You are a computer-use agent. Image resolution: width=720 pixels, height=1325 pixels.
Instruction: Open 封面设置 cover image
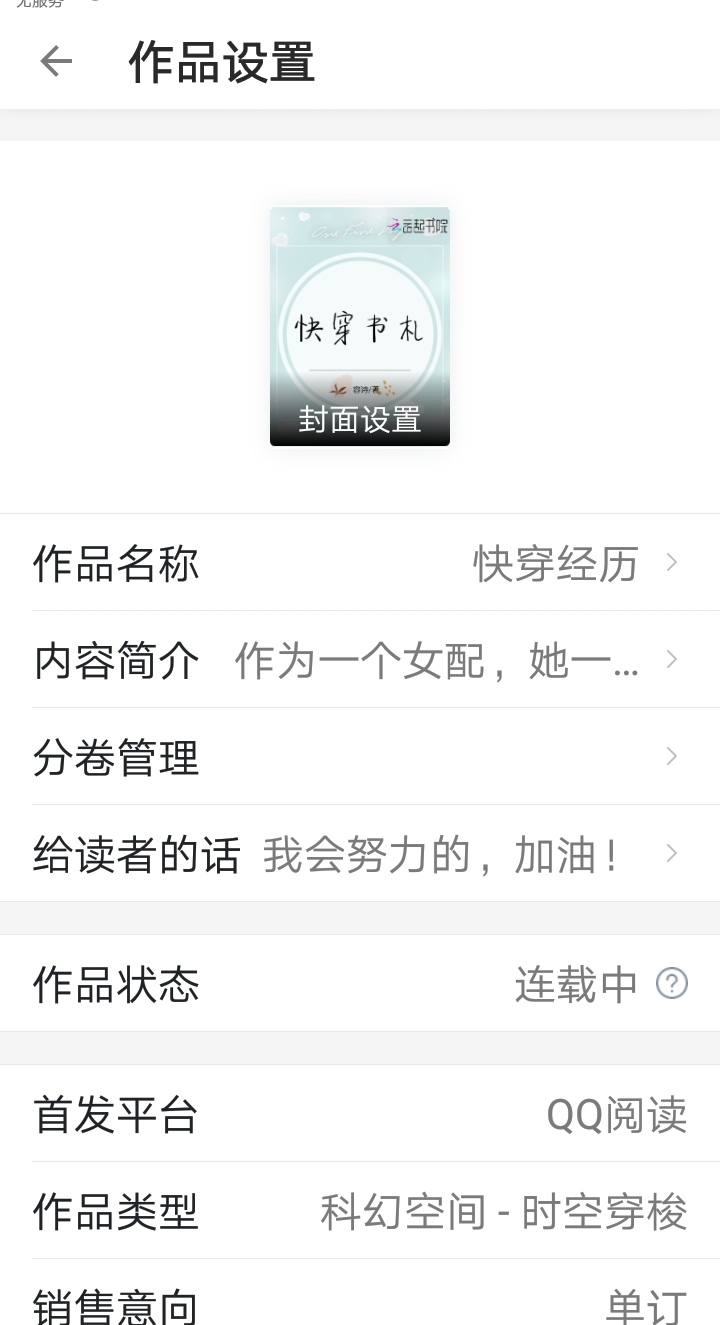pyautogui.click(x=360, y=326)
